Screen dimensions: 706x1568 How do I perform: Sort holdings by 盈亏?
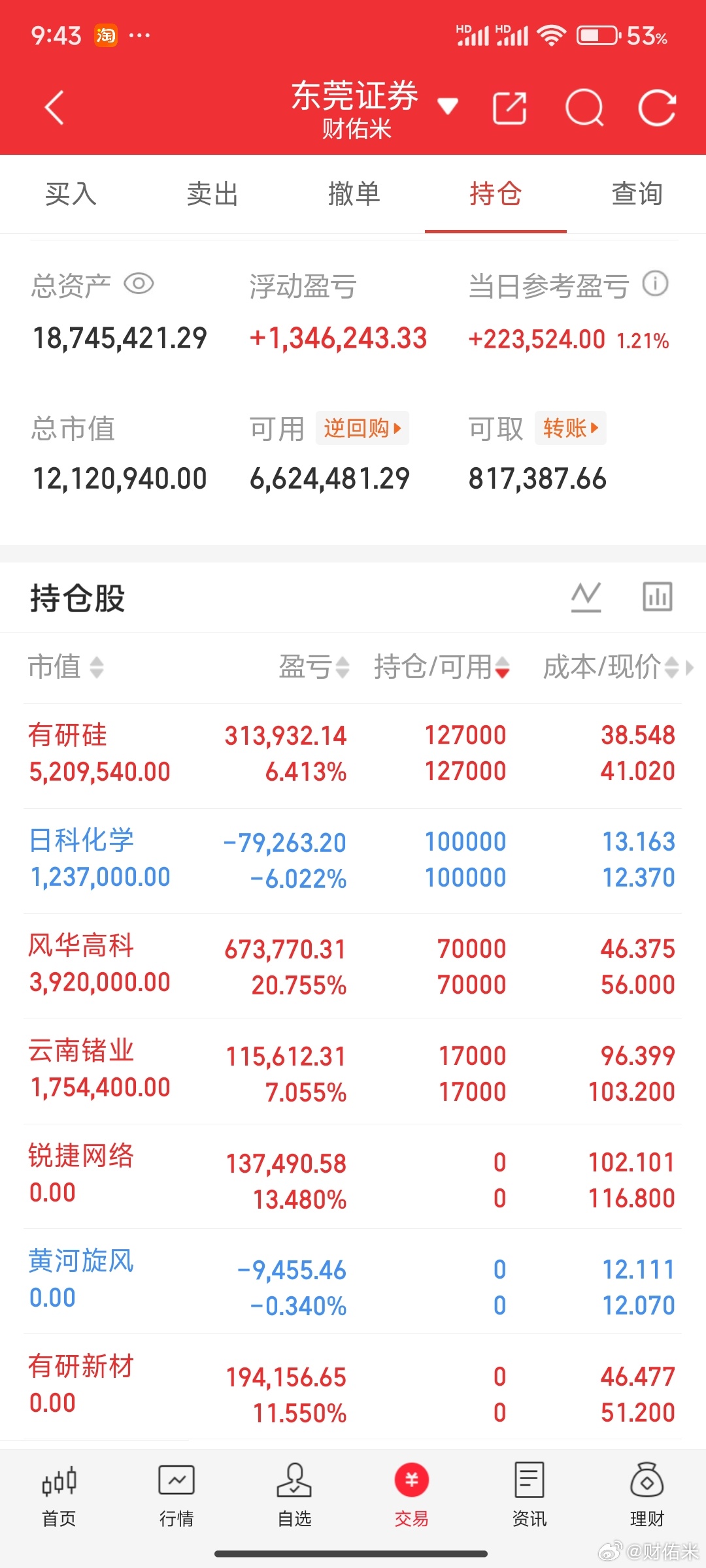point(314,667)
